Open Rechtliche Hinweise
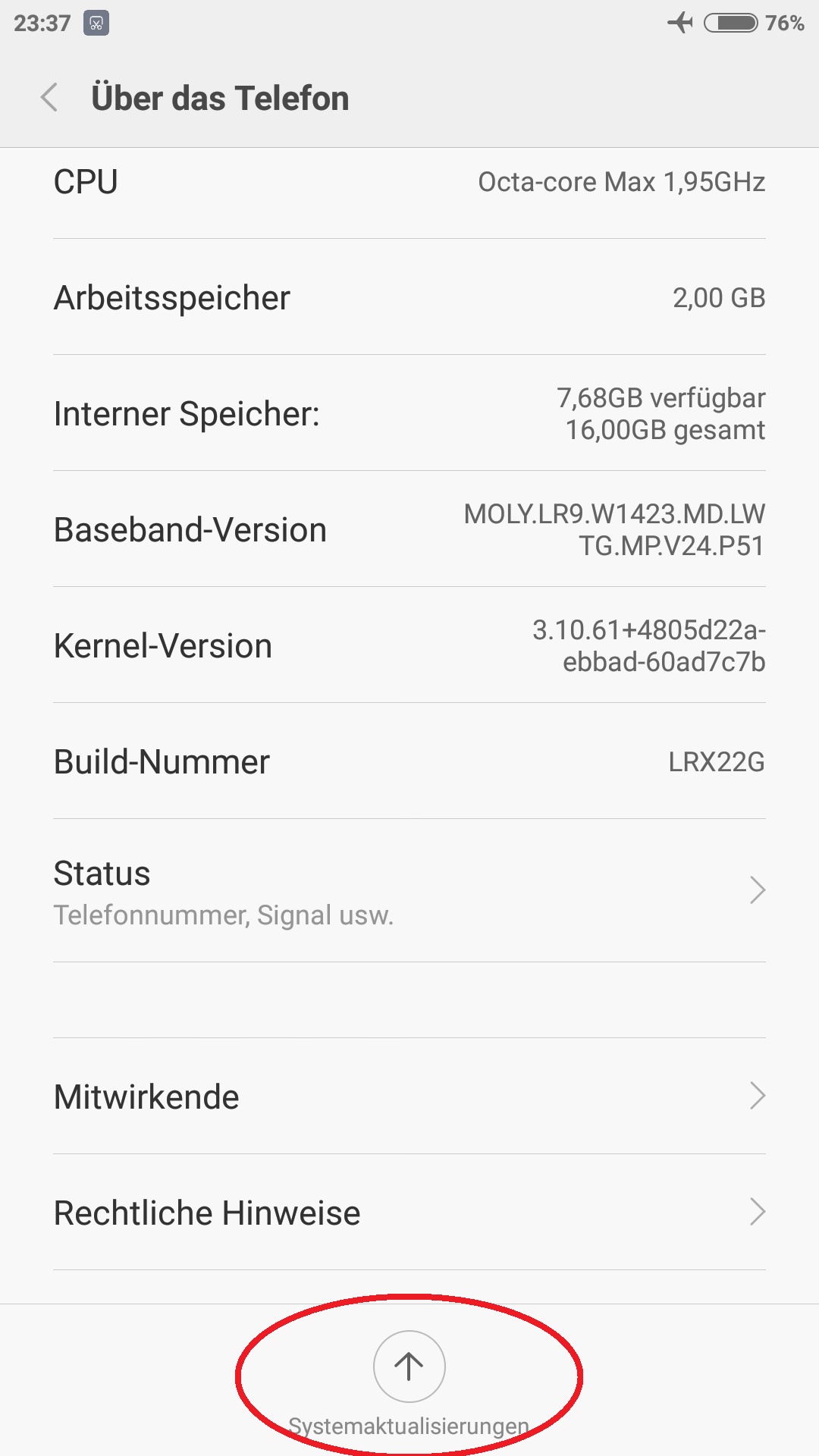This screenshot has height=1456, width=819. (409, 1212)
